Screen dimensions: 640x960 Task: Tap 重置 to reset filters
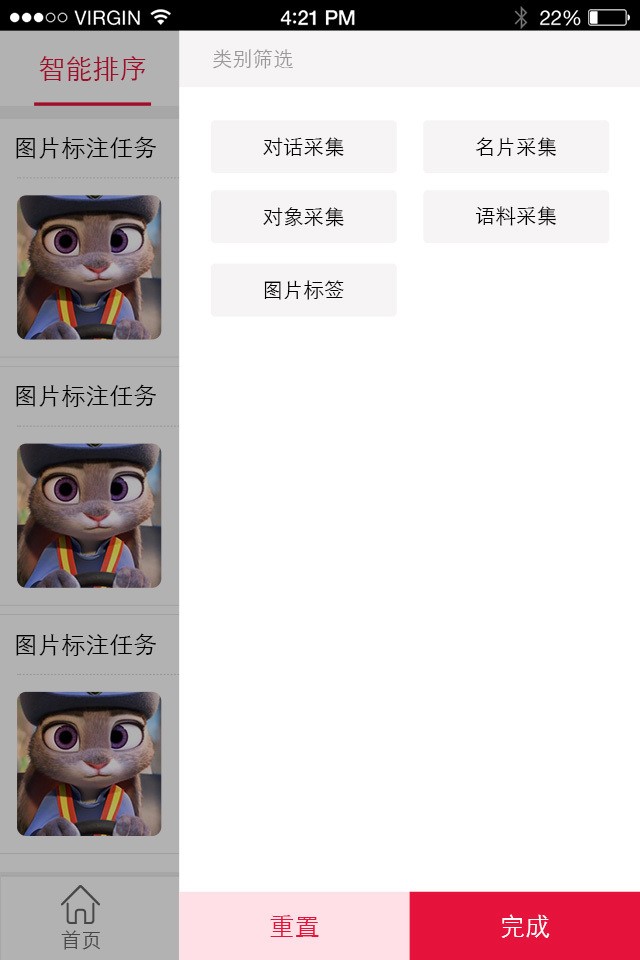pyautogui.click(x=294, y=926)
